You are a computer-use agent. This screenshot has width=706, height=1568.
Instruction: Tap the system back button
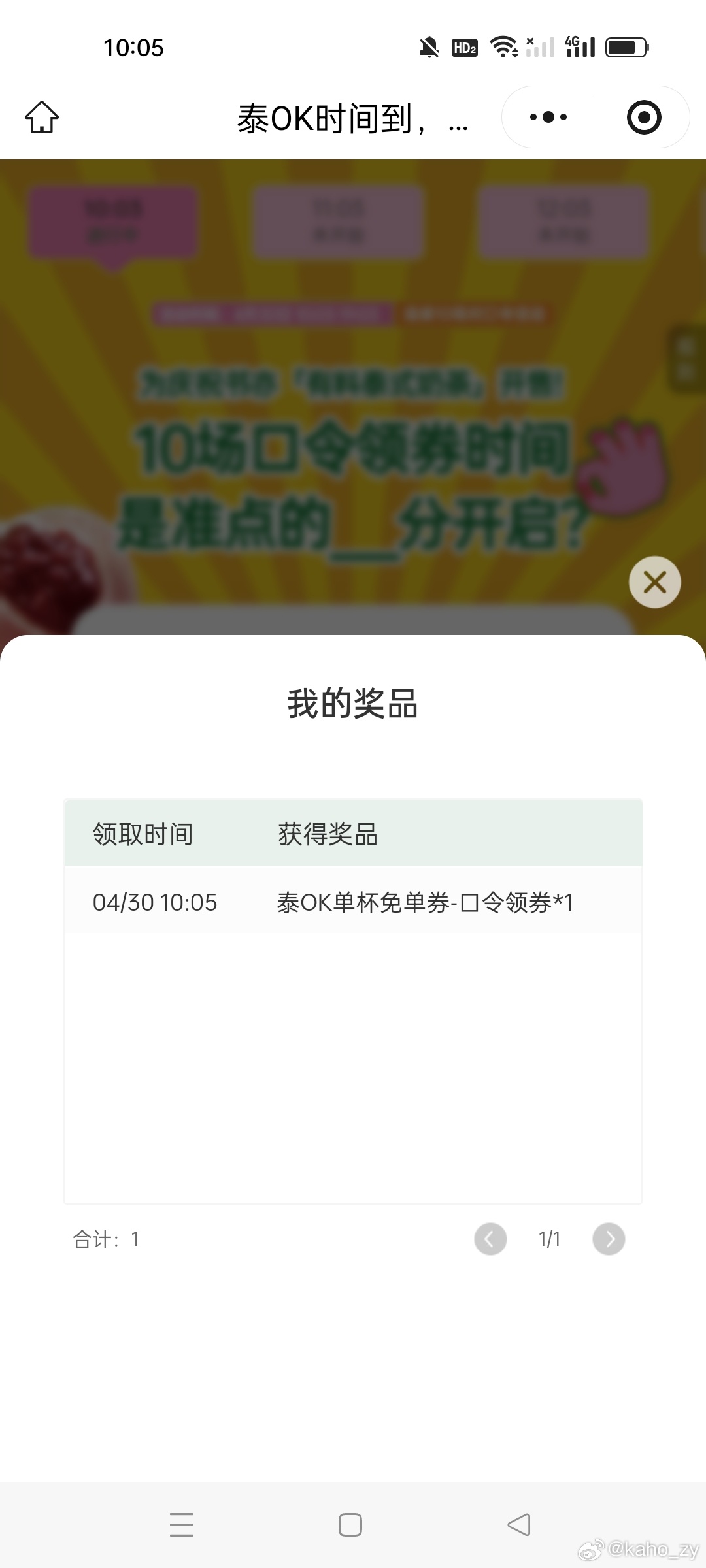(519, 1525)
